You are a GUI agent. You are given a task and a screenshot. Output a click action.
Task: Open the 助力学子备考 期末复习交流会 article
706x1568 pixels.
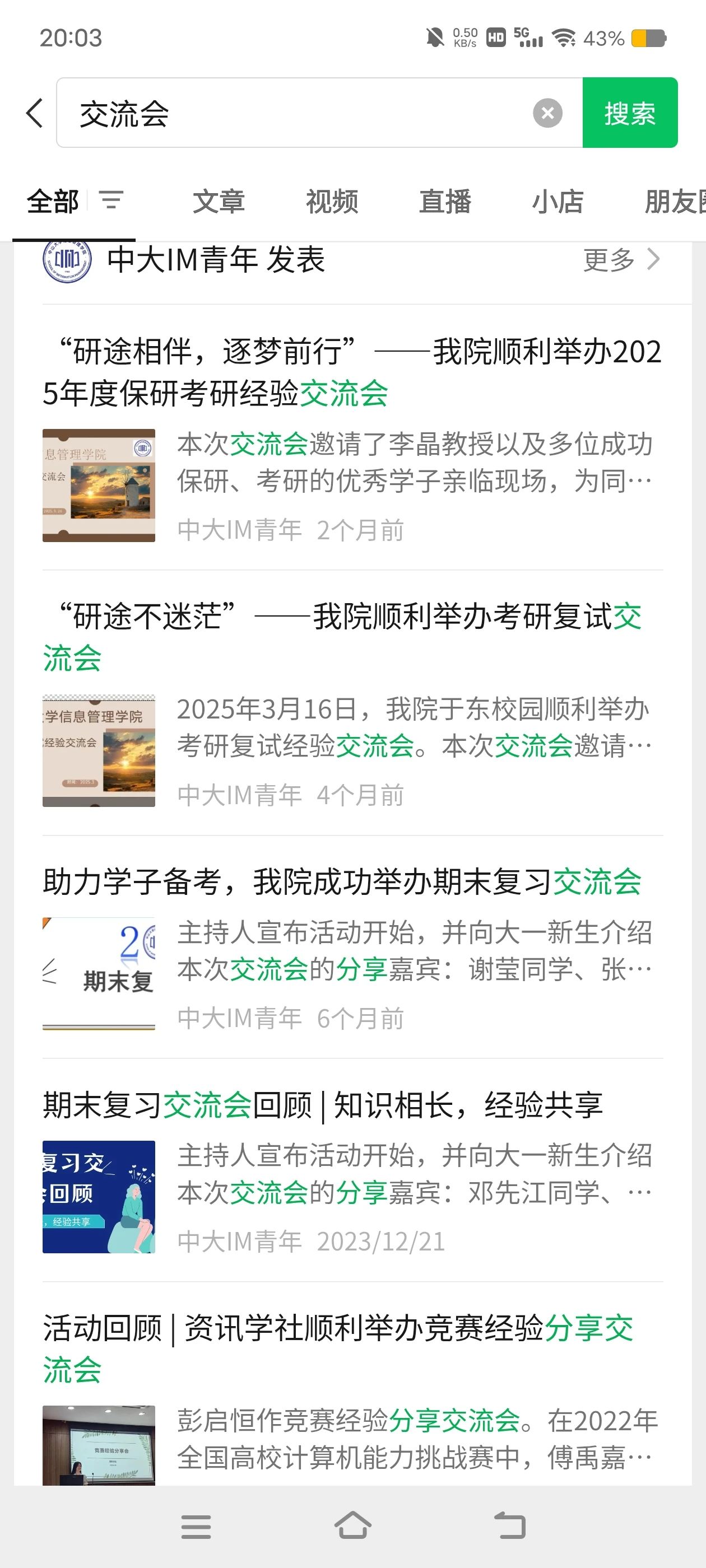(342, 881)
